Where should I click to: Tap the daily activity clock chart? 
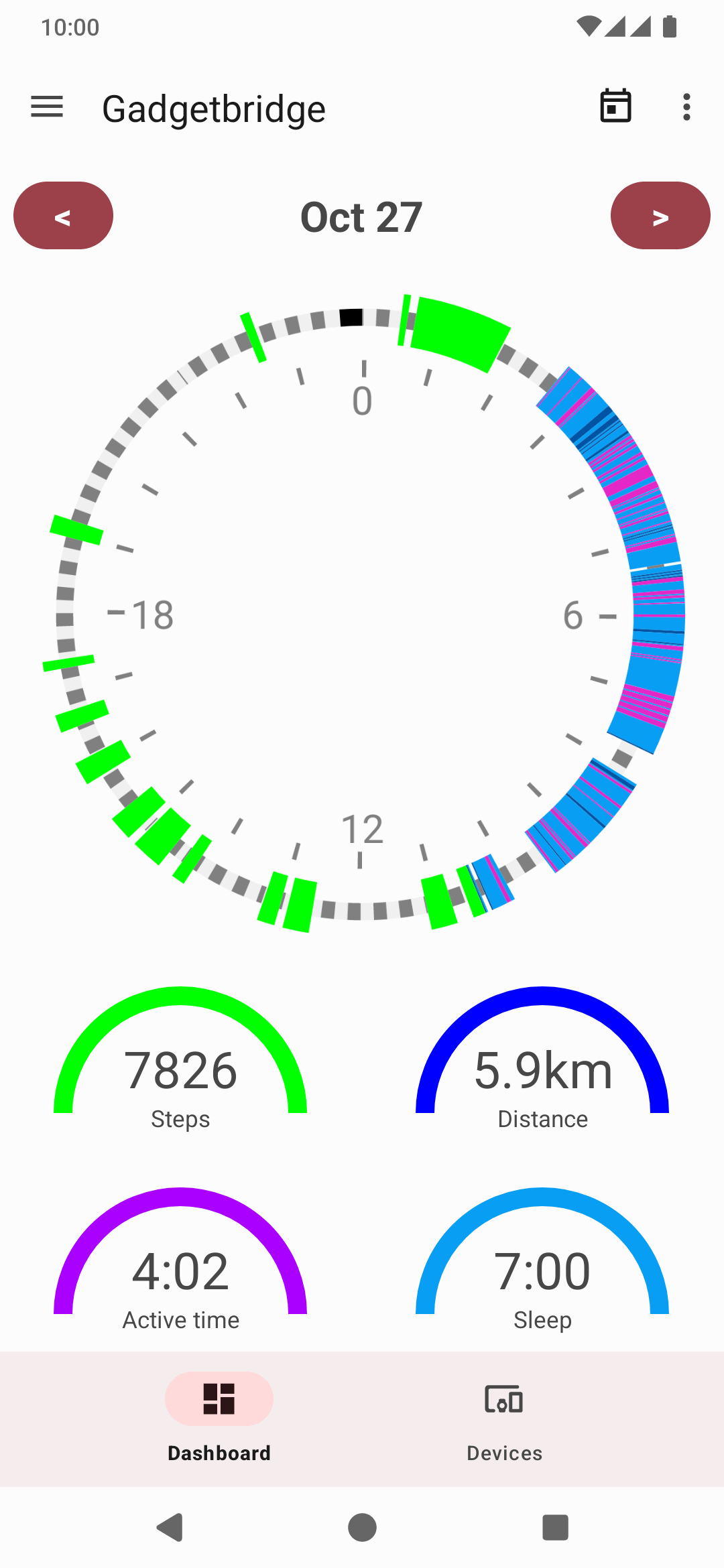362,616
